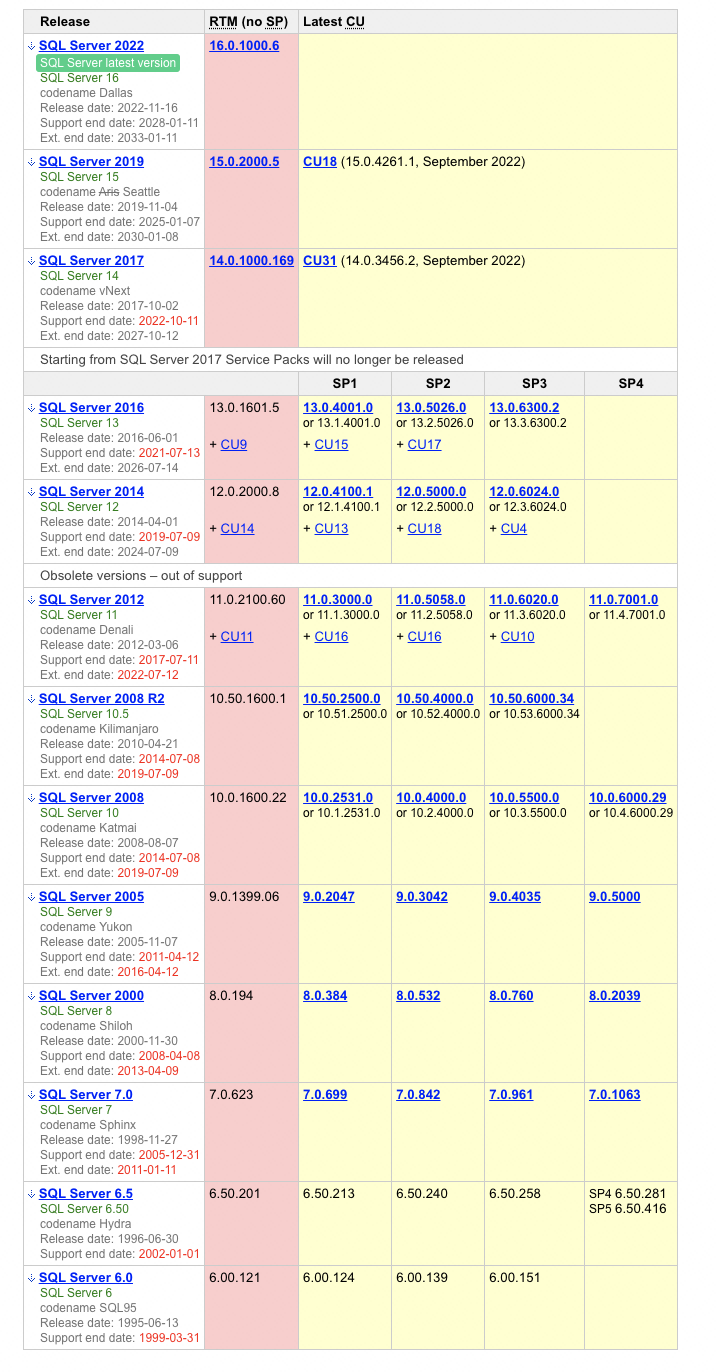
Task: Tap the 9.0.2047 build link
Action: point(329,897)
